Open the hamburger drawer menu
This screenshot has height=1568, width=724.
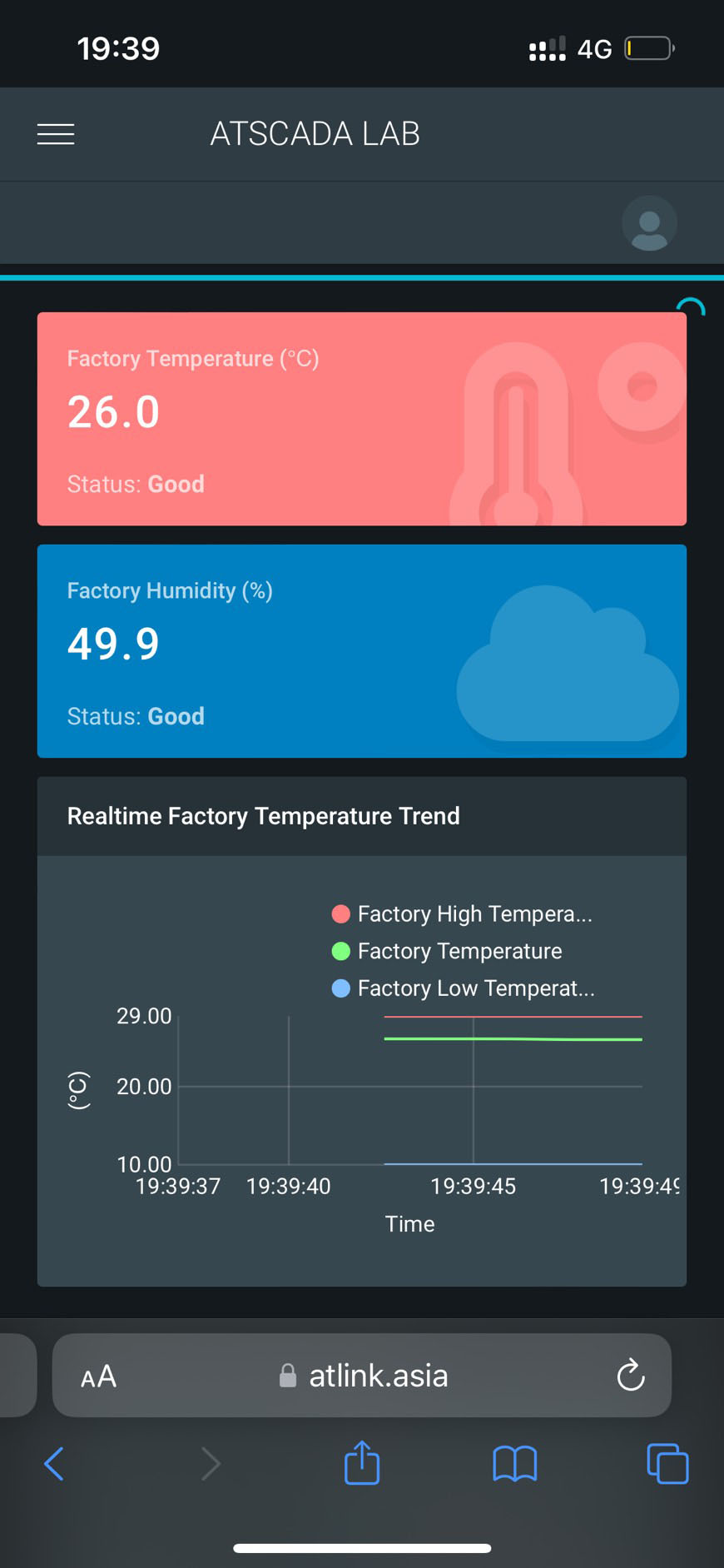(x=56, y=134)
